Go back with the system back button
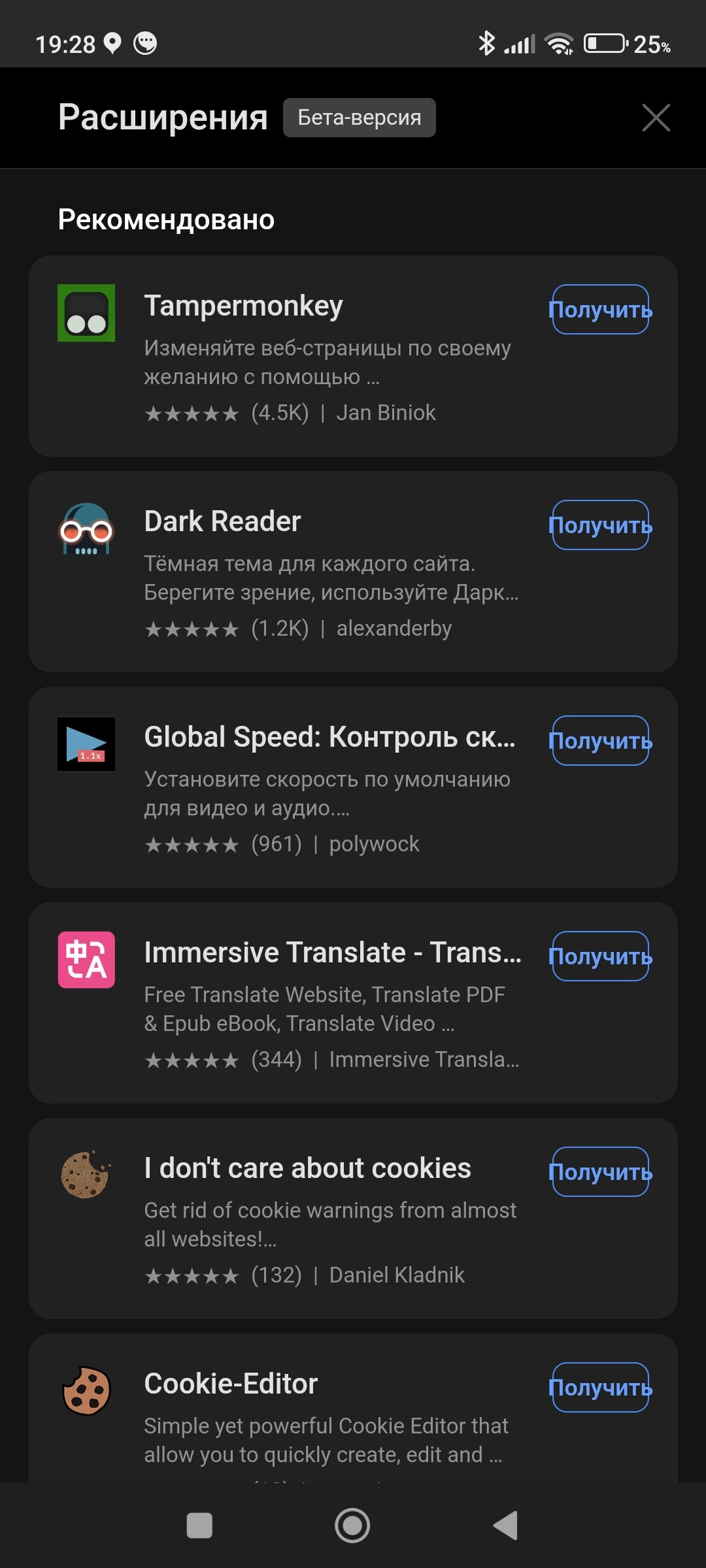The image size is (706, 1568). click(x=505, y=1526)
